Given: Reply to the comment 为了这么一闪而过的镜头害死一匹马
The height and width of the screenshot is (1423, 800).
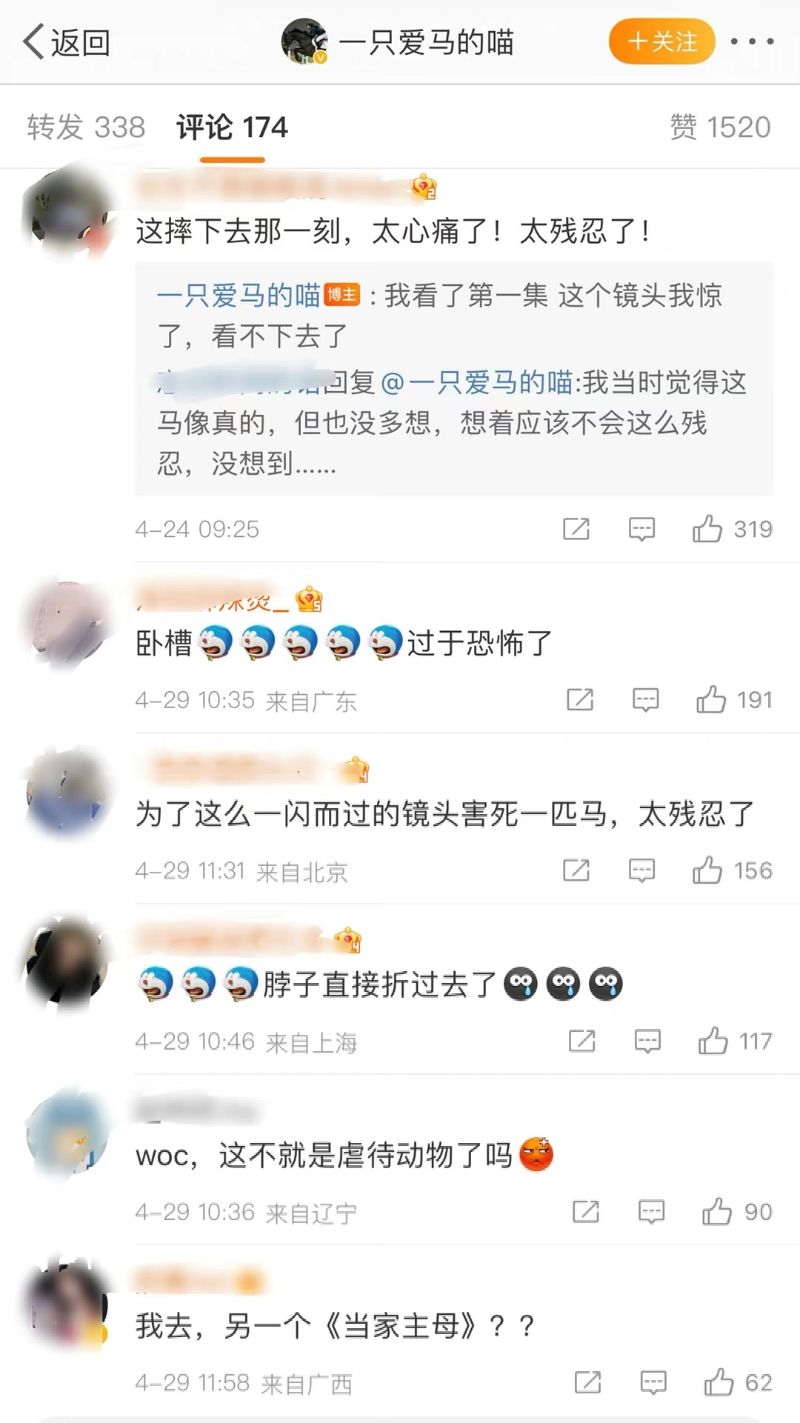Looking at the screenshot, I should pyautogui.click(x=641, y=870).
